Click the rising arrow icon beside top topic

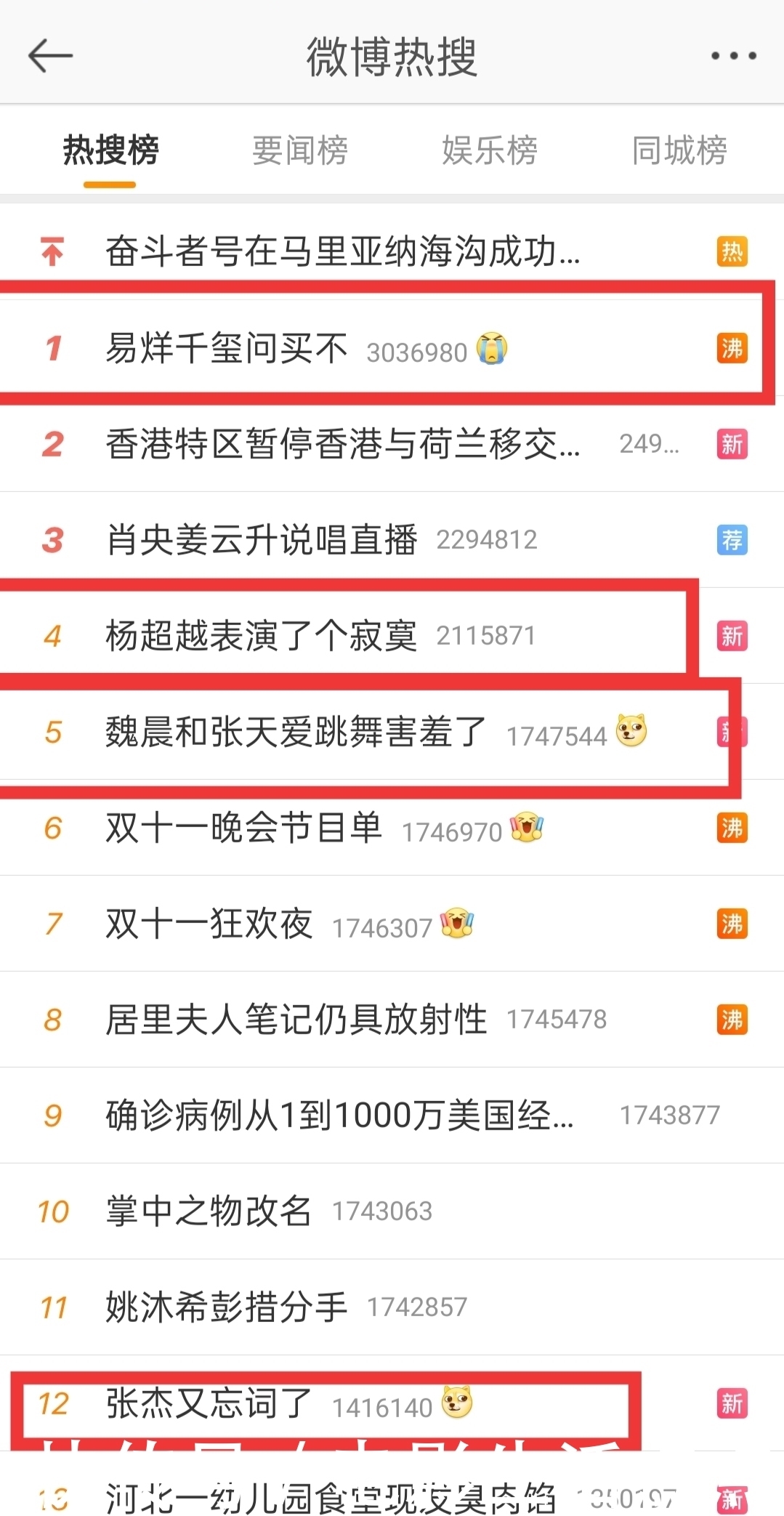pos(51,251)
